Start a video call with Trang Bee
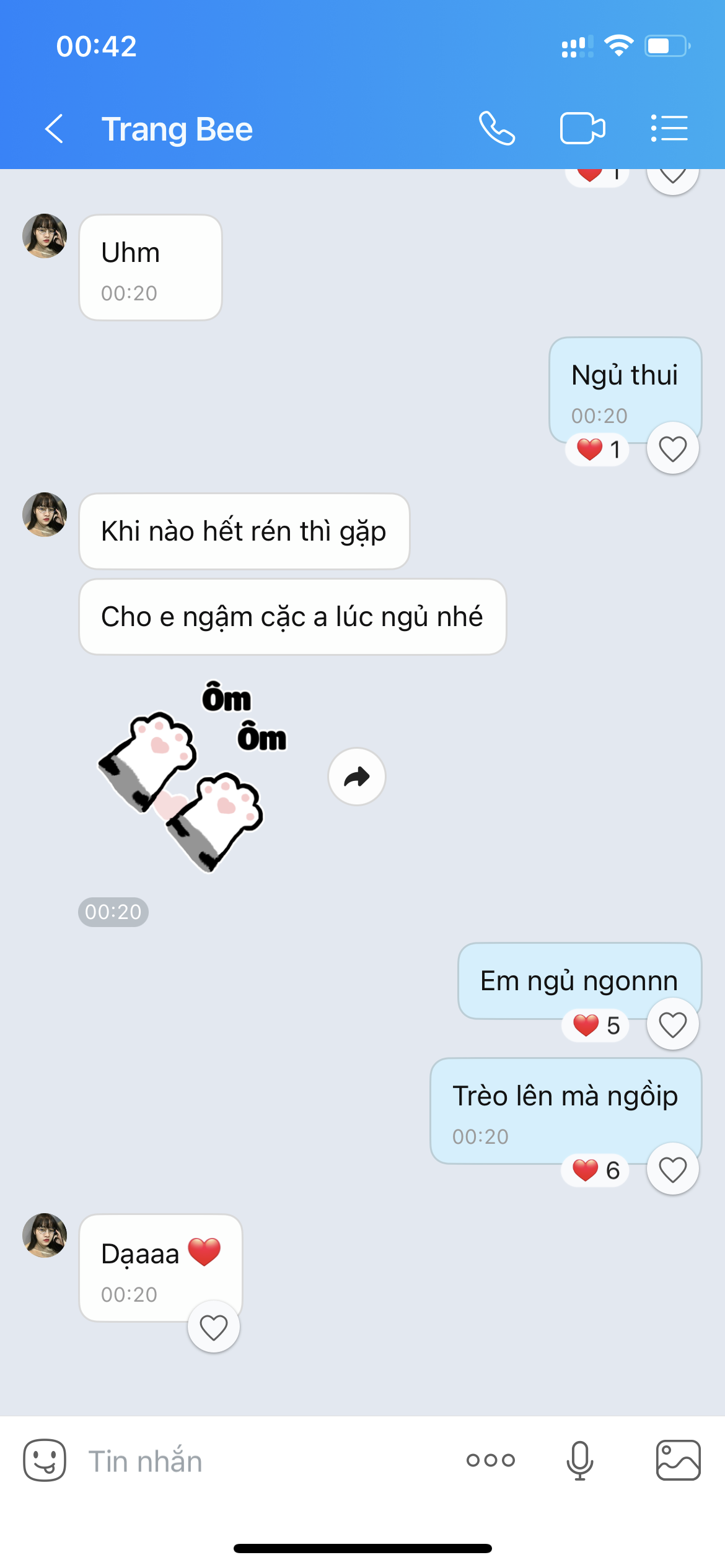Viewport: 725px width, 1568px height. 582,129
